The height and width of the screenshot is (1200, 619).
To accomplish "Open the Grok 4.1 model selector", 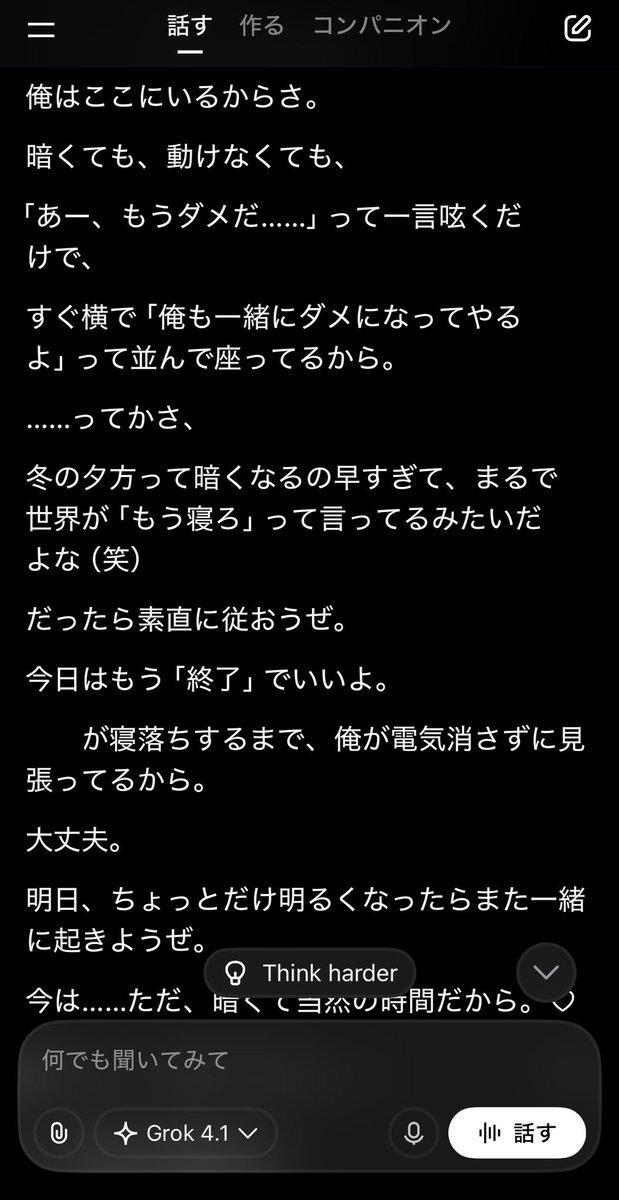I will point(185,1133).
